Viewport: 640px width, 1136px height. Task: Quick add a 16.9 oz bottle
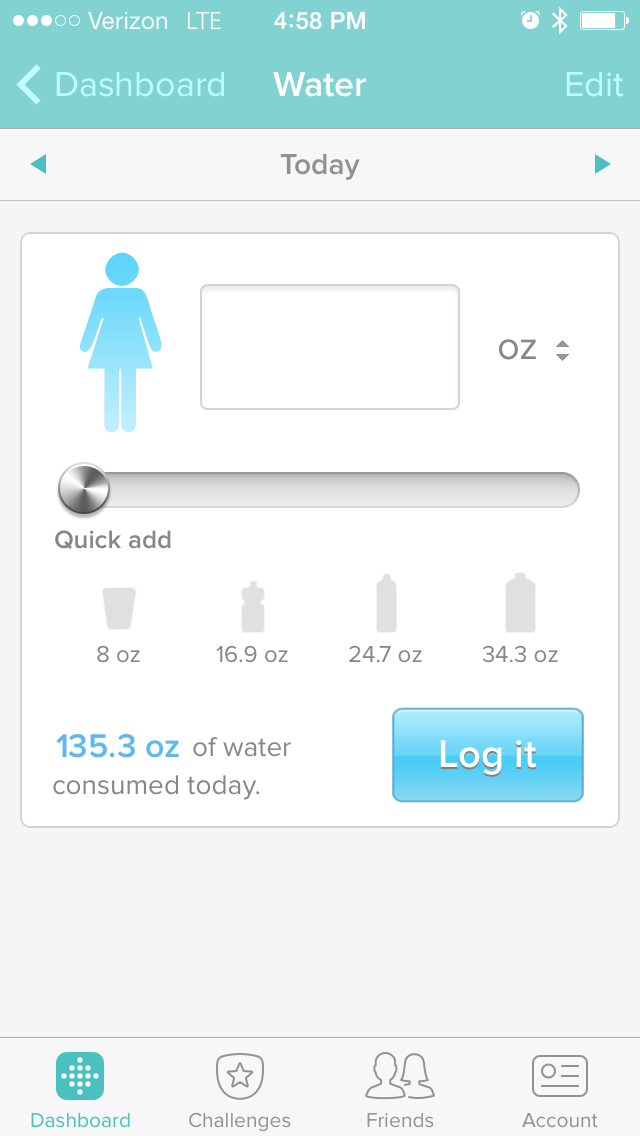click(x=252, y=623)
